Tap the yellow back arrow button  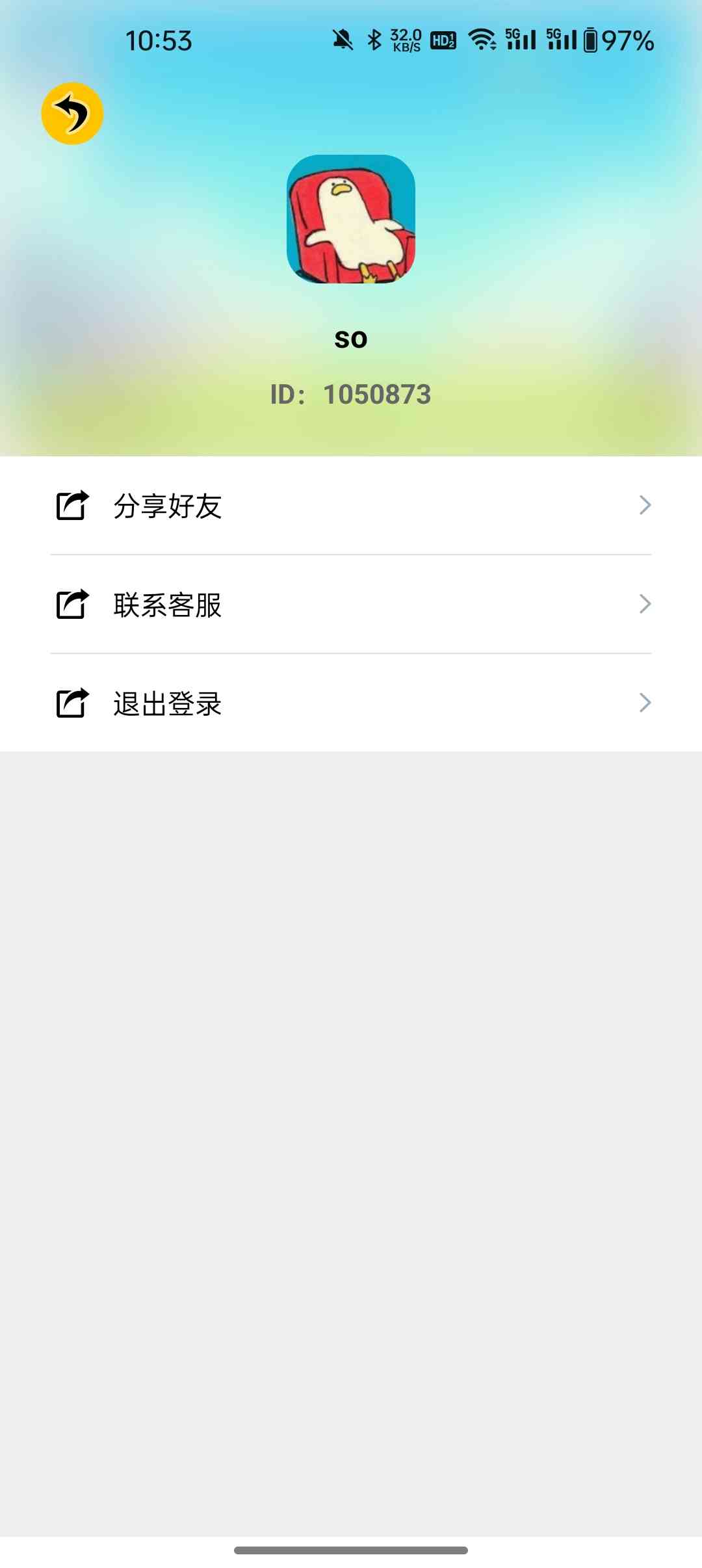click(72, 114)
